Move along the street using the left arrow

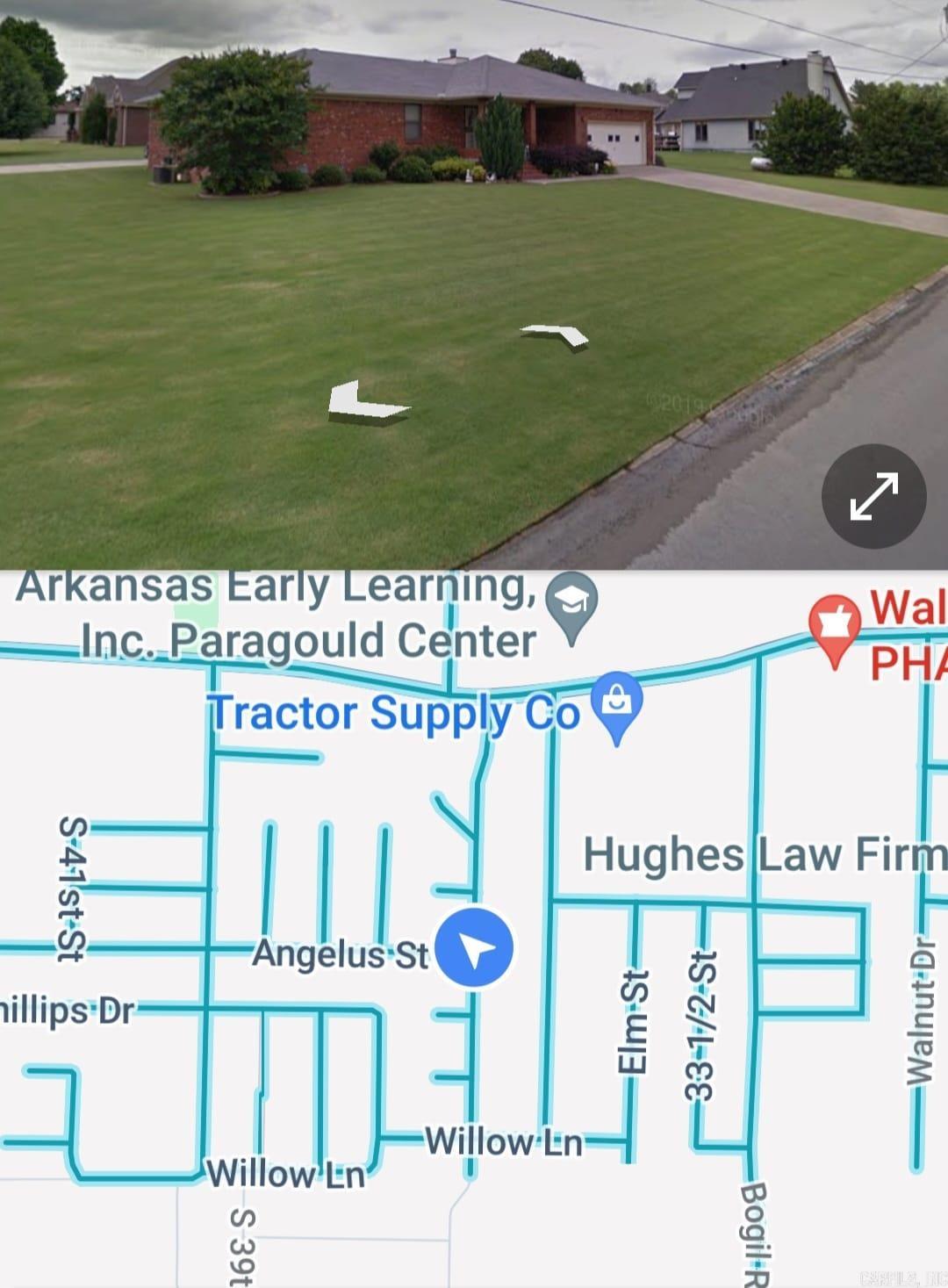[x=366, y=403]
